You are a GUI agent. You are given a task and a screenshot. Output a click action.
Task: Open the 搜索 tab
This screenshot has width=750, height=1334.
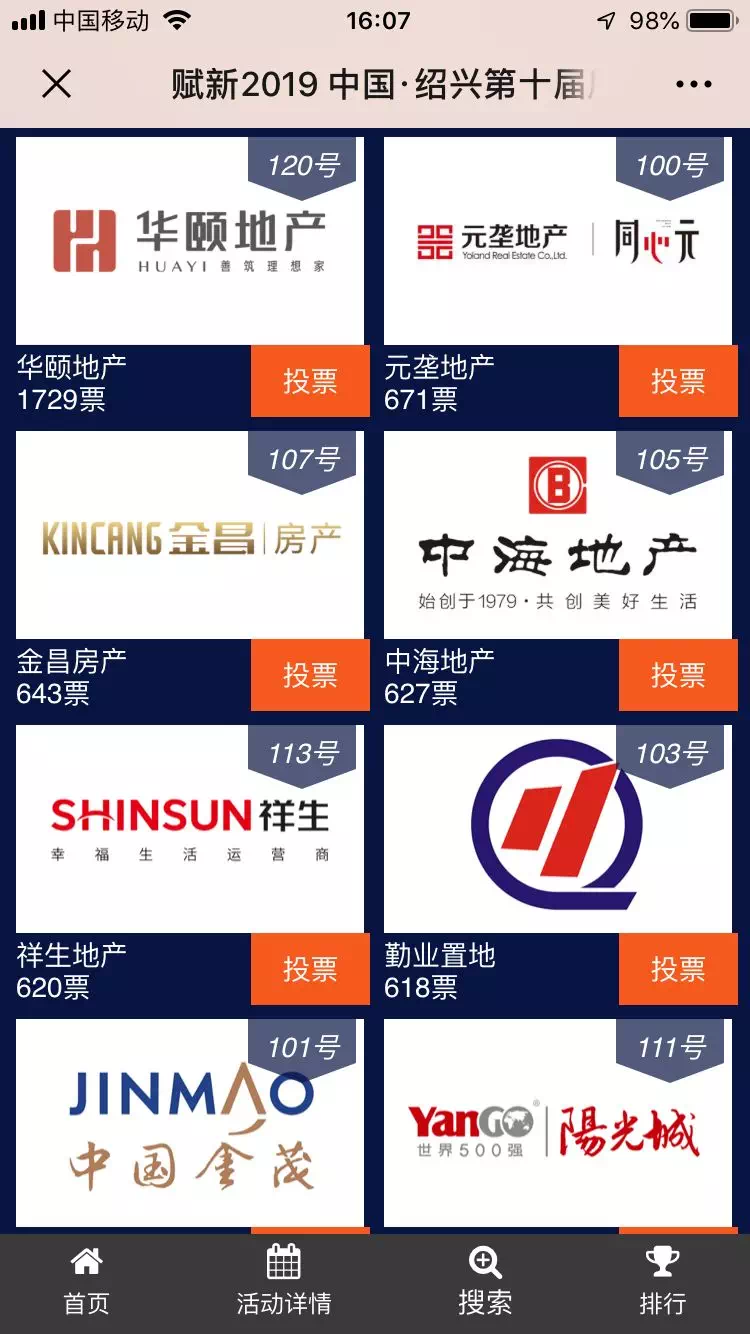(485, 1283)
